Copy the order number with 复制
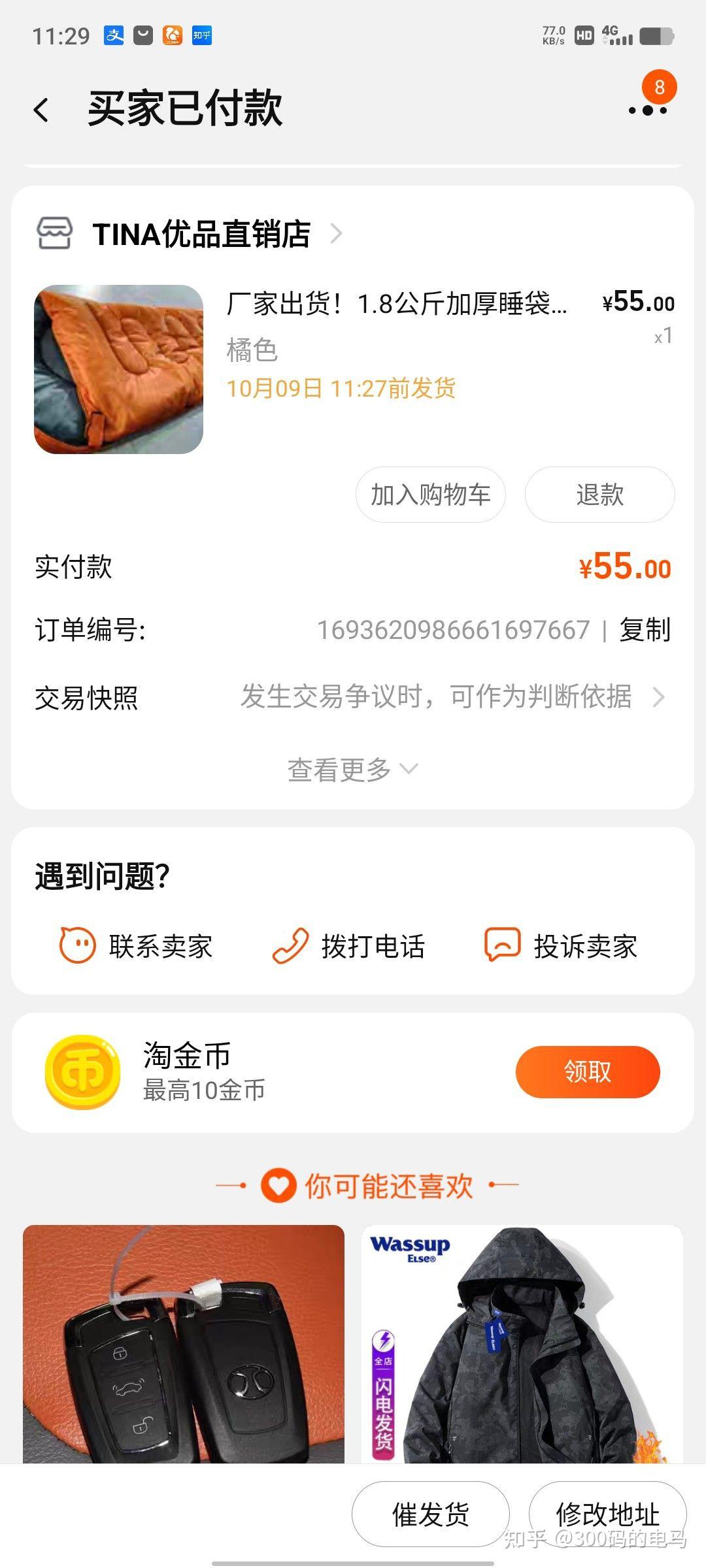Viewport: 706px width, 1568px height. (645, 630)
